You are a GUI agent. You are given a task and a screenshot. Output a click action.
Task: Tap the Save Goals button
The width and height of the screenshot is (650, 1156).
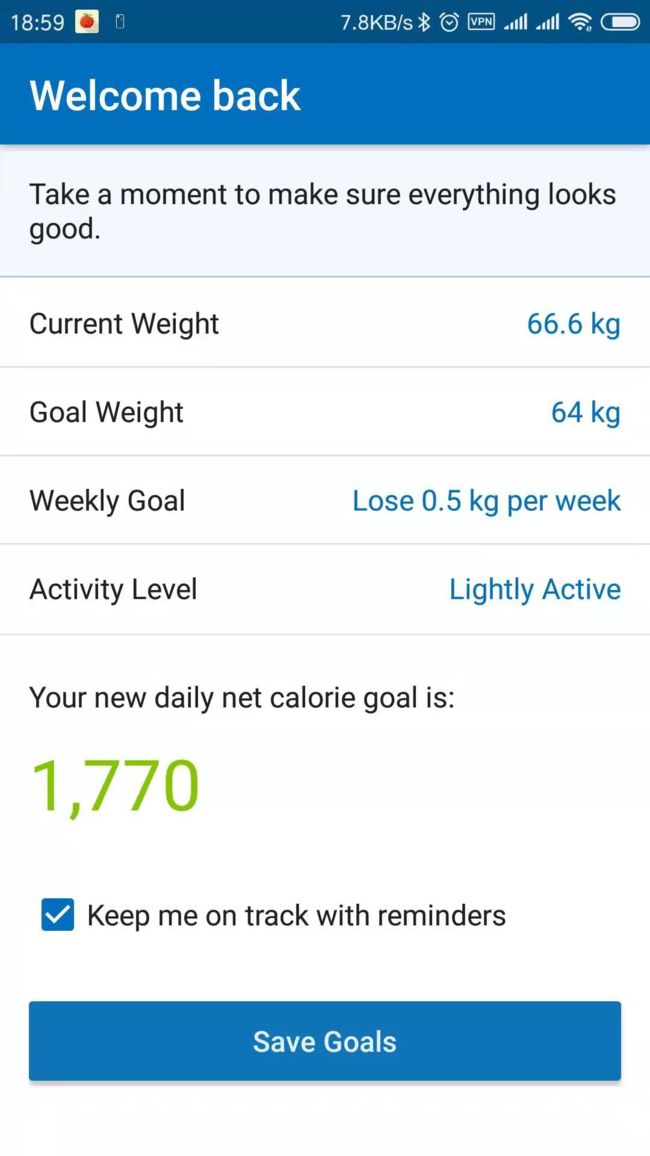coord(325,1041)
